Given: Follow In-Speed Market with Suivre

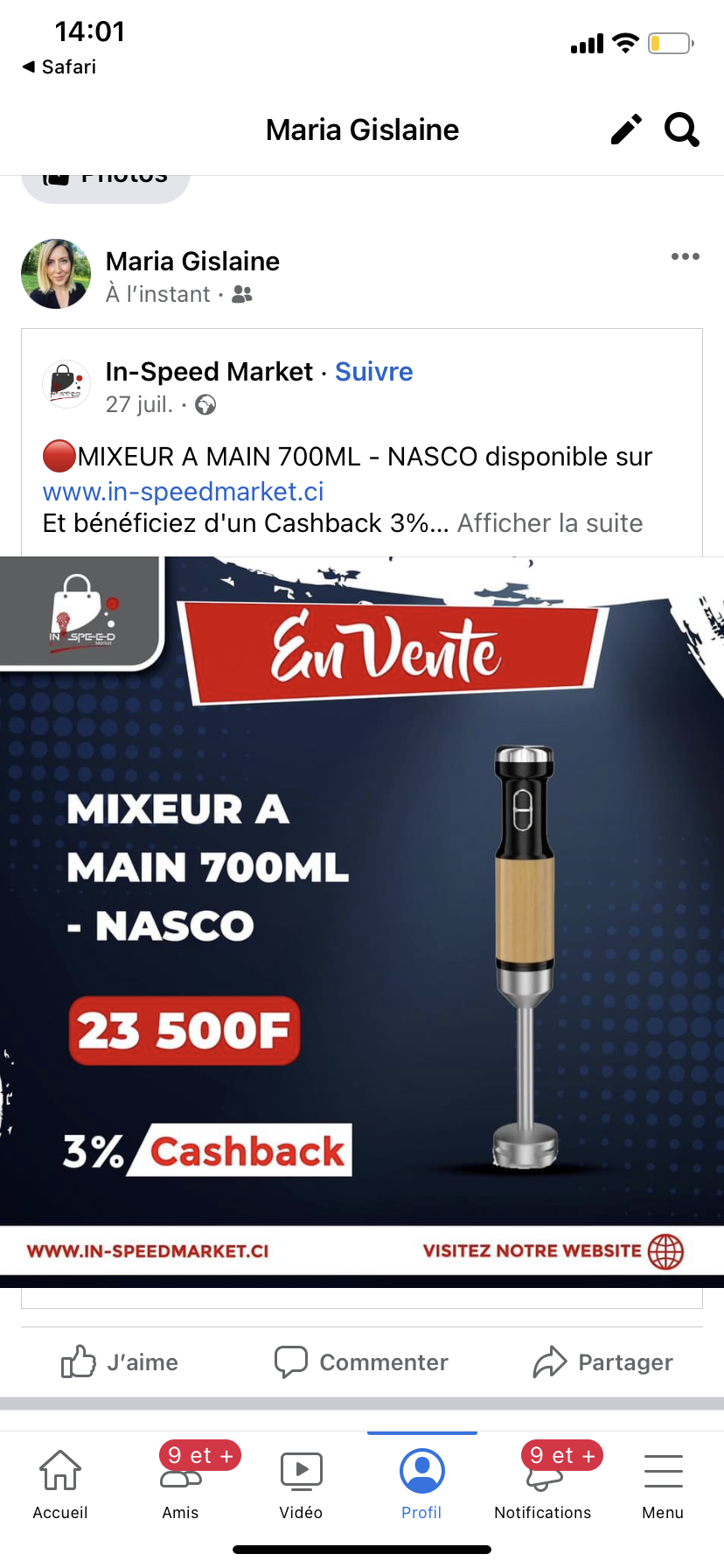Looking at the screenshot, I should [x=373, y=372].
